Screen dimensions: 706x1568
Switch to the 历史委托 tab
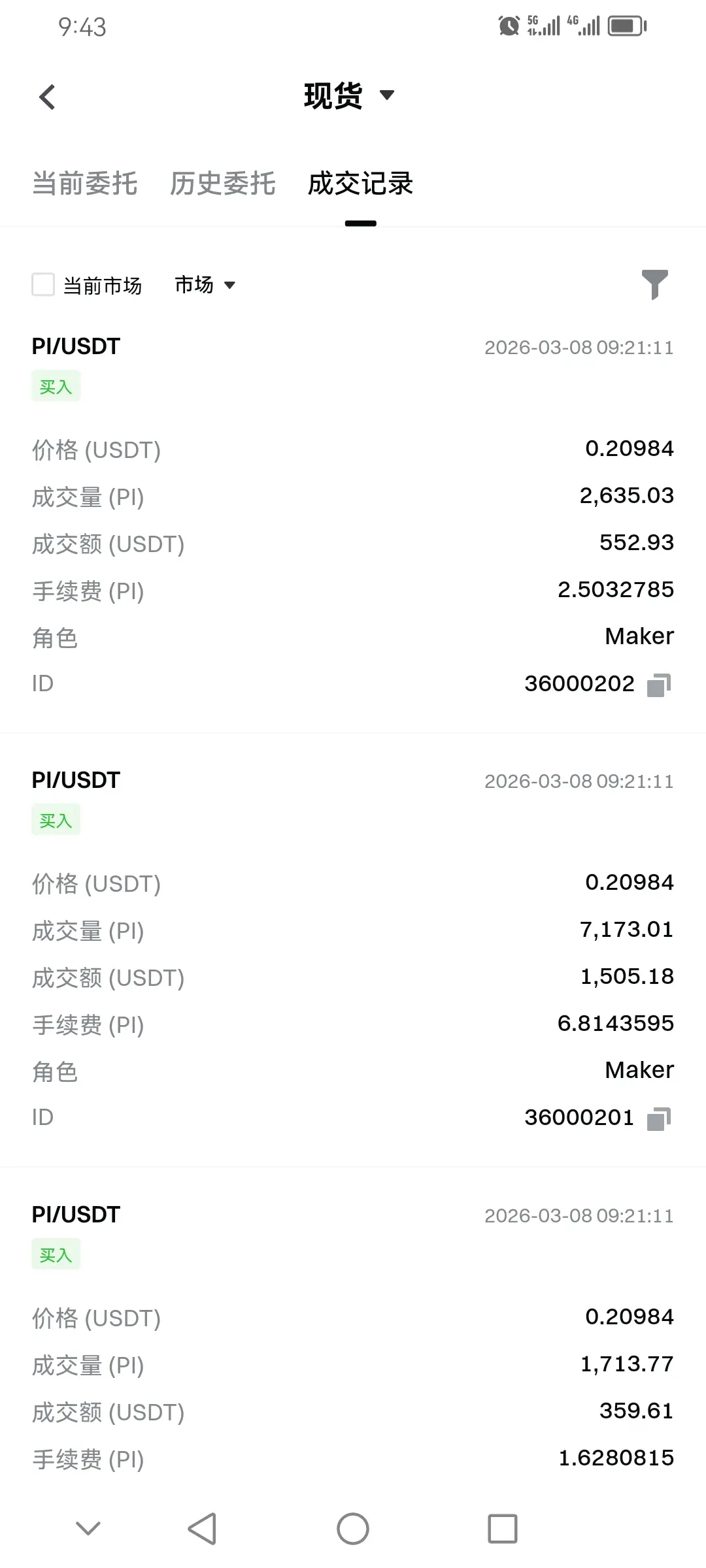(x=222, y=184)
